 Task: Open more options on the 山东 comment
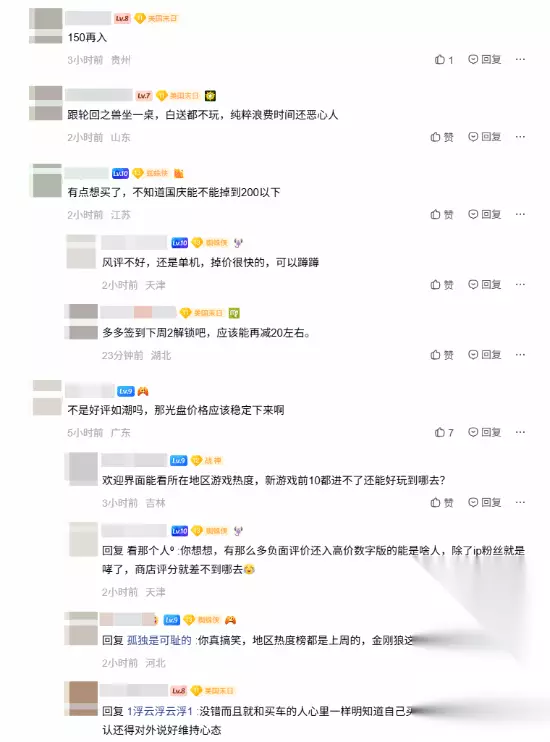520,137
